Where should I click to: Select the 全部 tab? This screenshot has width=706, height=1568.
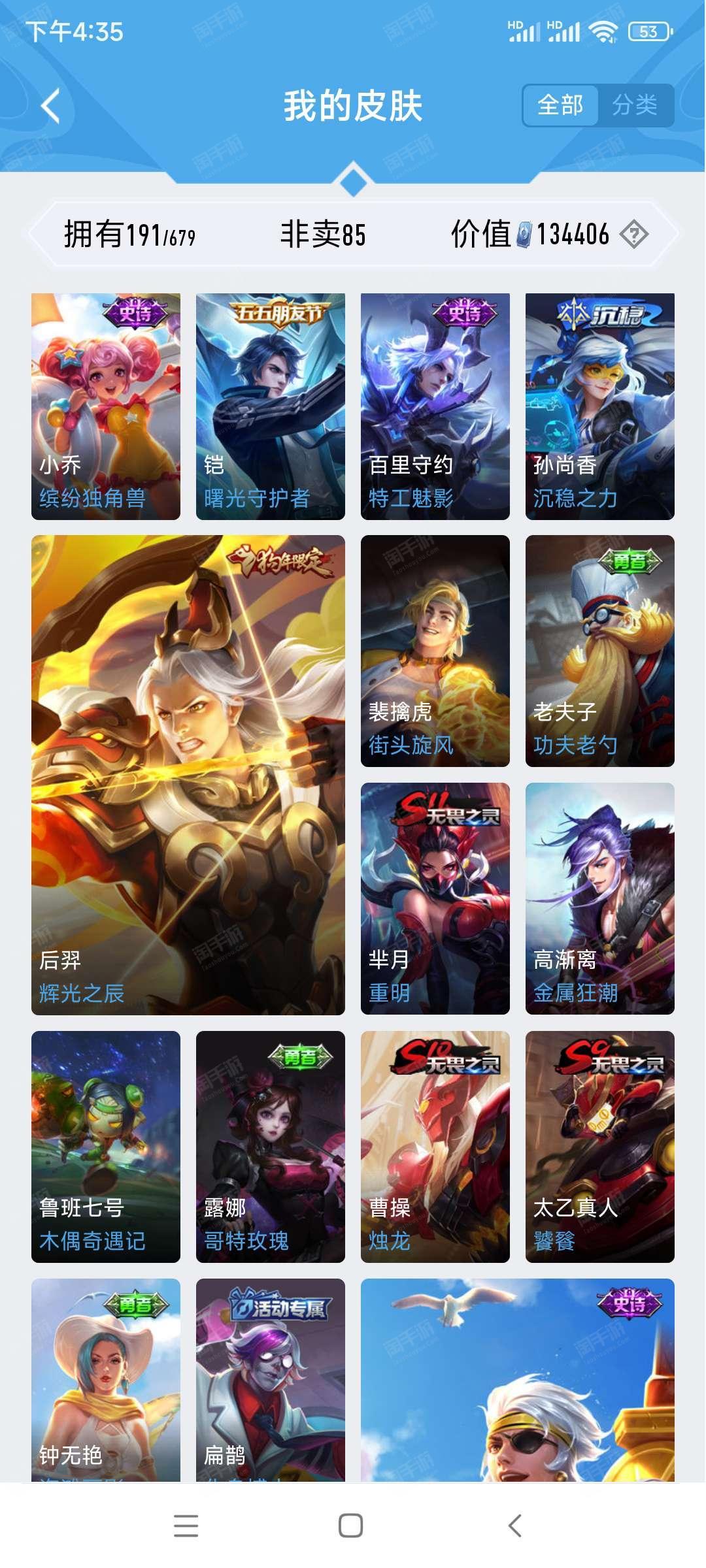[560, 105]
